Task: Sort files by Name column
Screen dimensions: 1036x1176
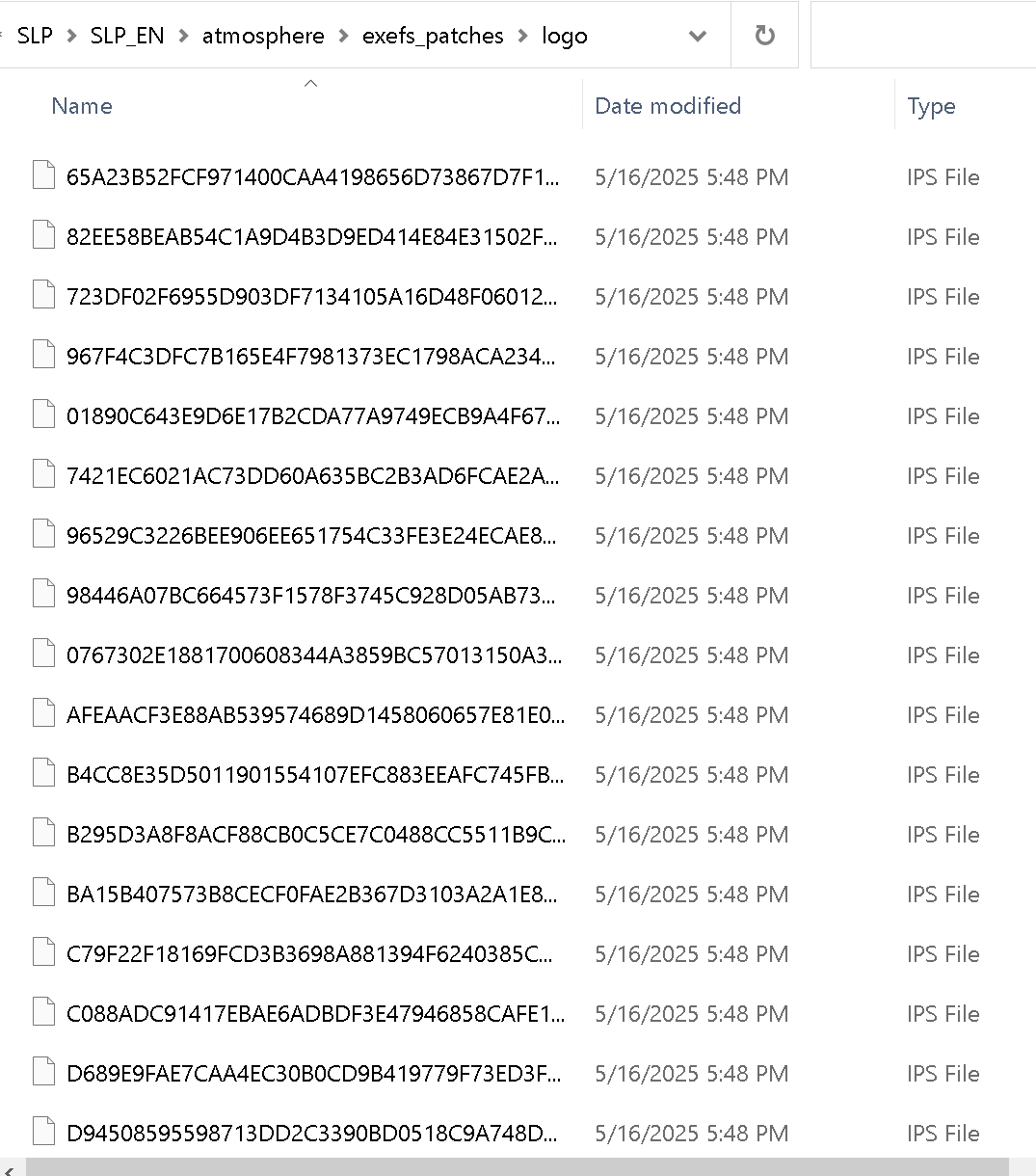Action: tap(82, 106)
